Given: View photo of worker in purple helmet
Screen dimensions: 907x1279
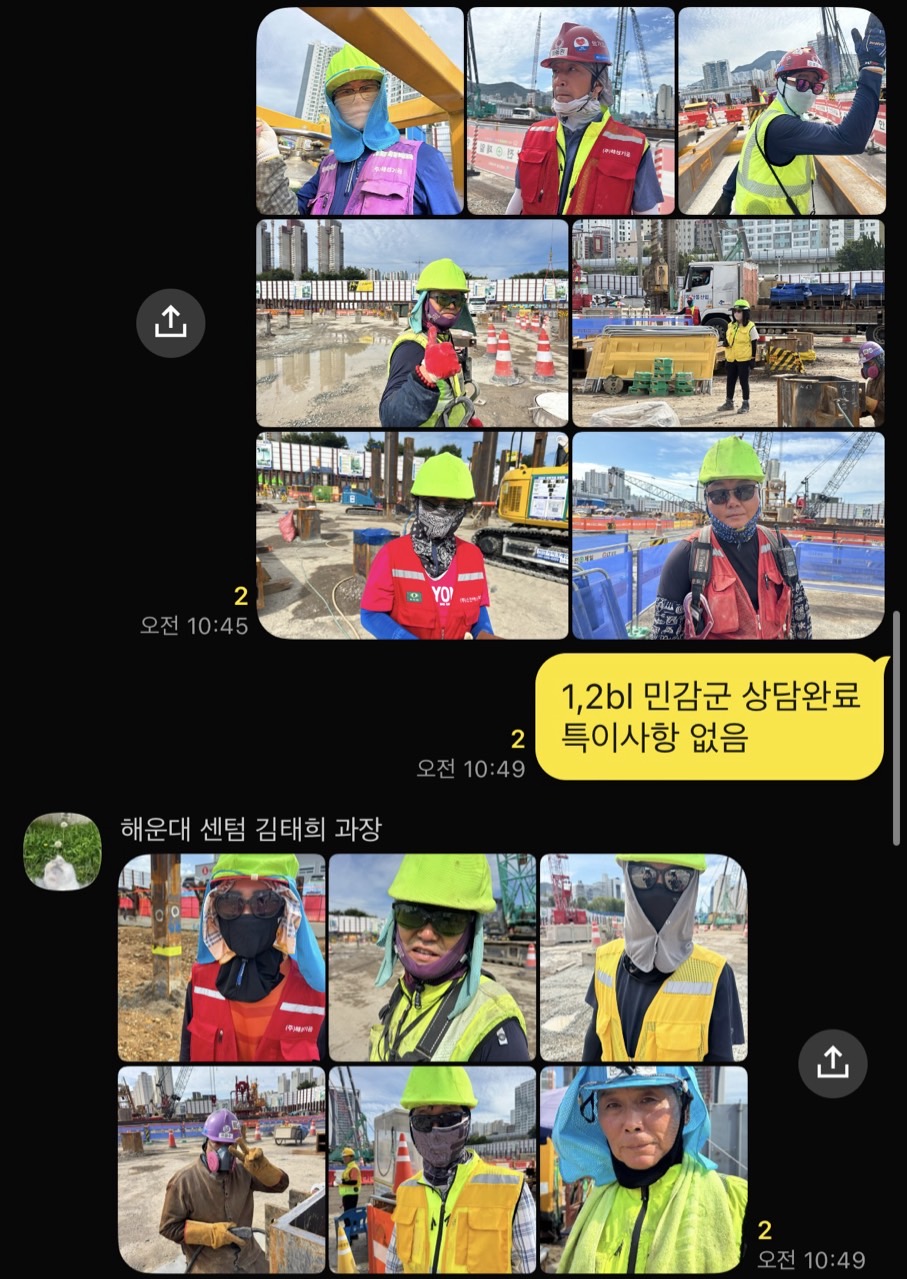Looking at the screenshot, I should pos(222,1169).
